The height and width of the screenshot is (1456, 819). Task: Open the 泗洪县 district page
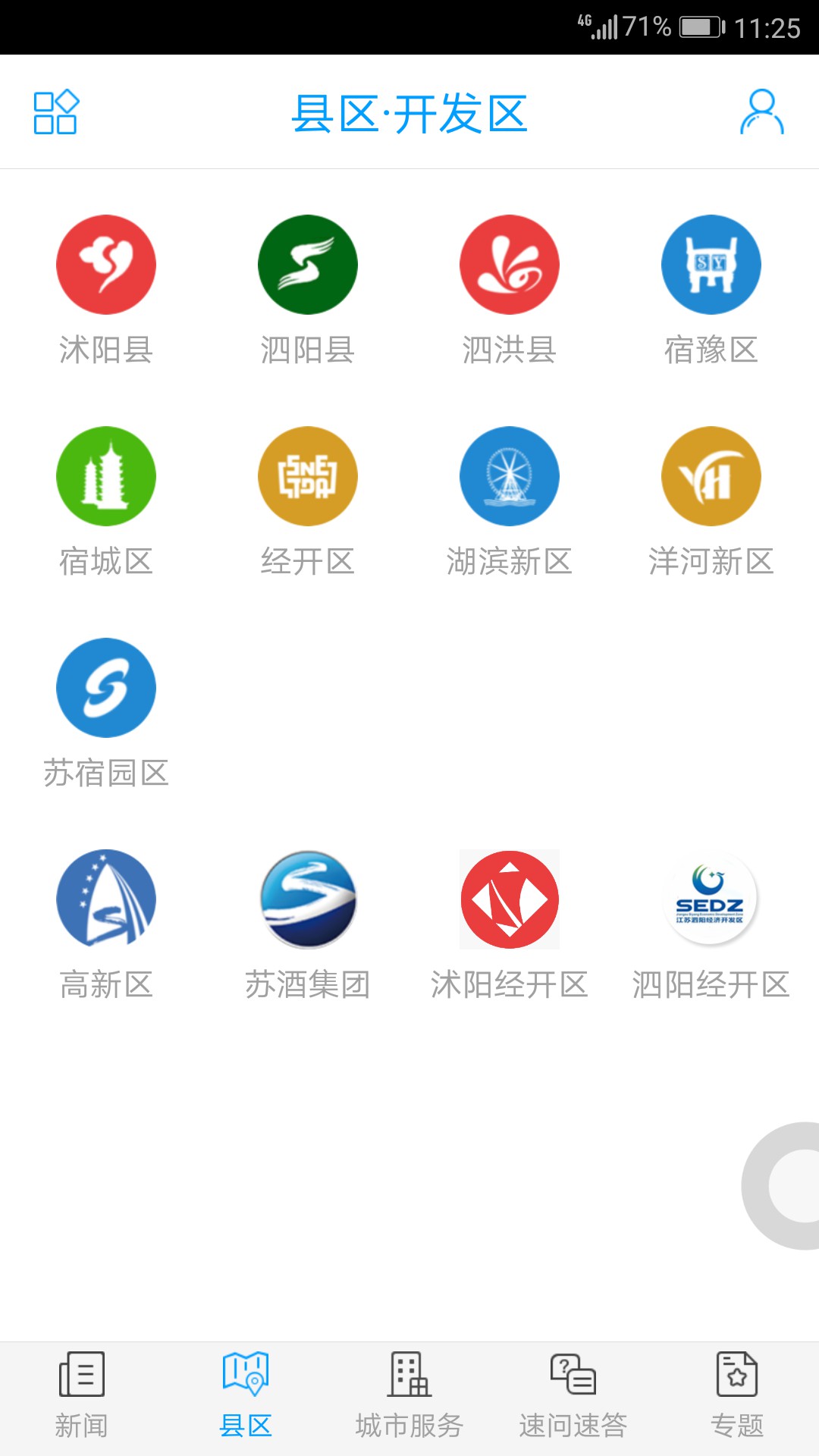[510, 264]
